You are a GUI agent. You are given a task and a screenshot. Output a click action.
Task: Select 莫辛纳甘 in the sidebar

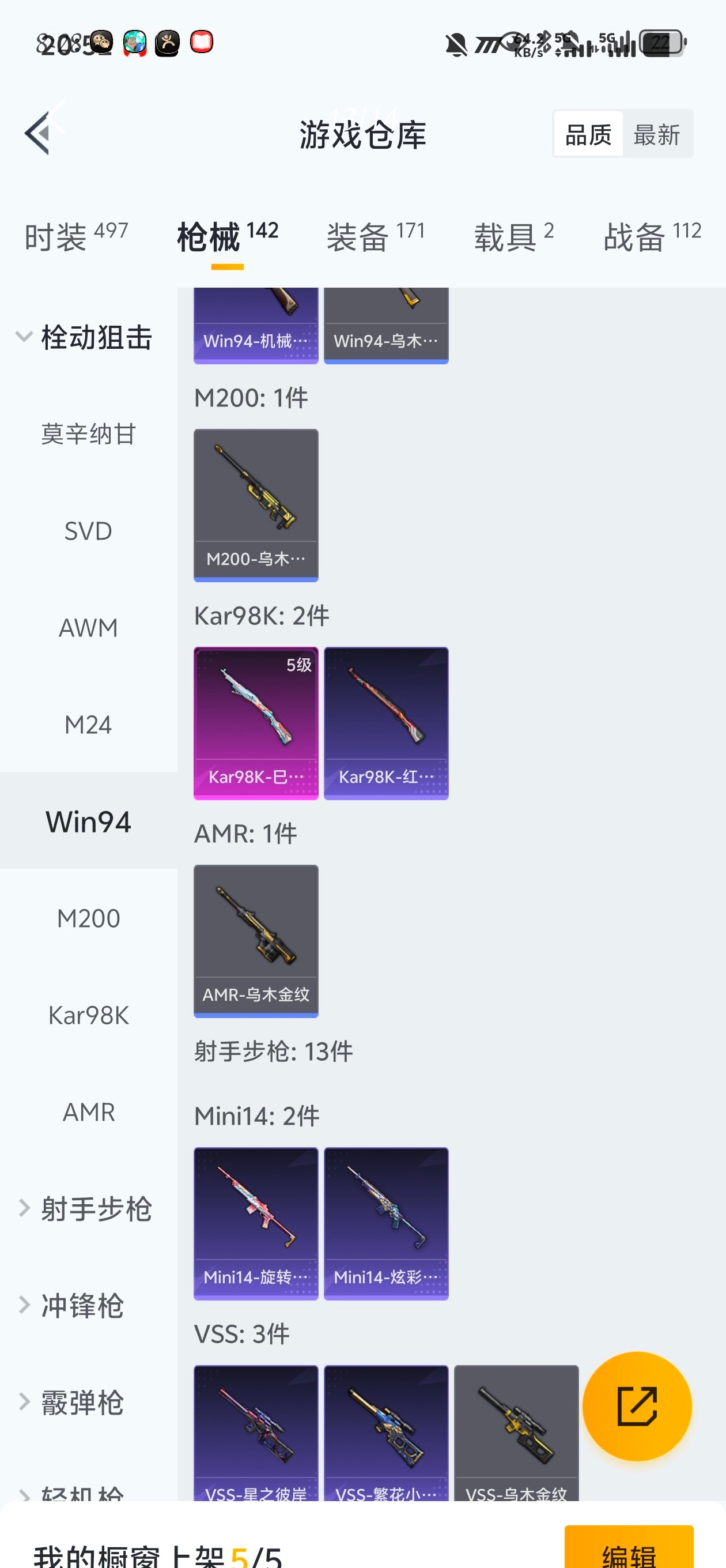[x=88, y=434]
